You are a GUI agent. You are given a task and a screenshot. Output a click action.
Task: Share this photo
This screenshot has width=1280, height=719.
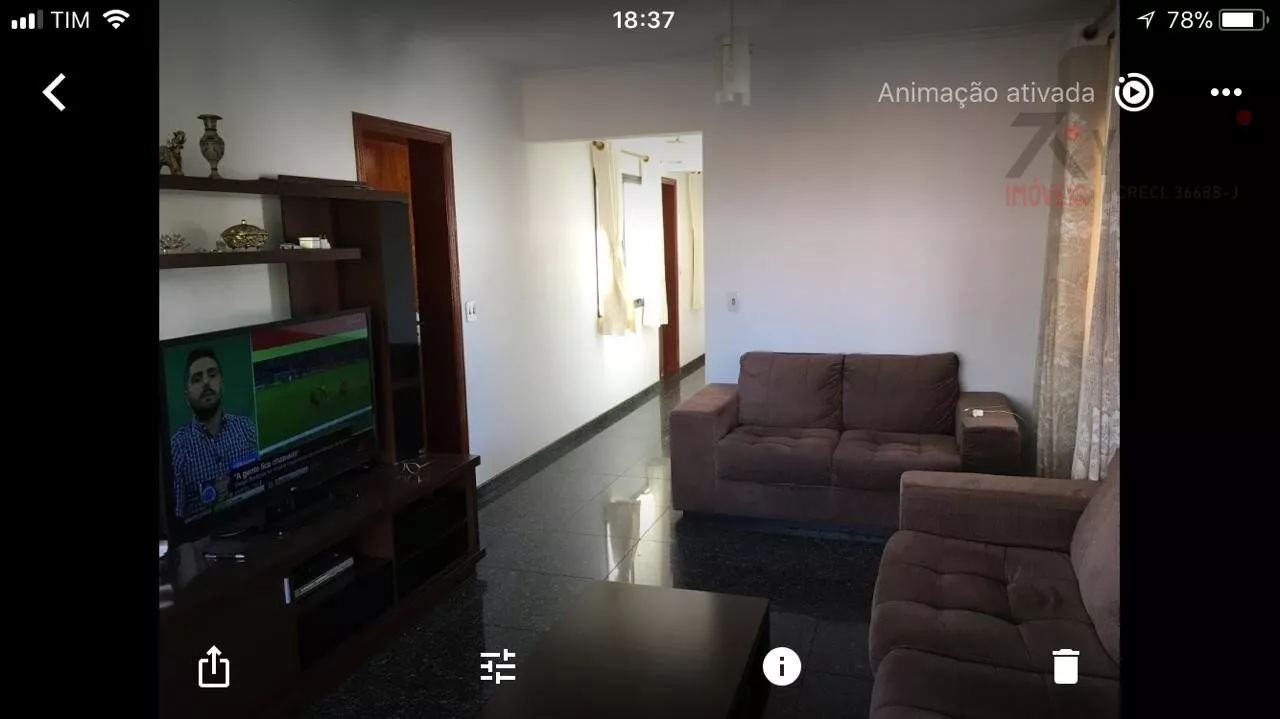214,666
